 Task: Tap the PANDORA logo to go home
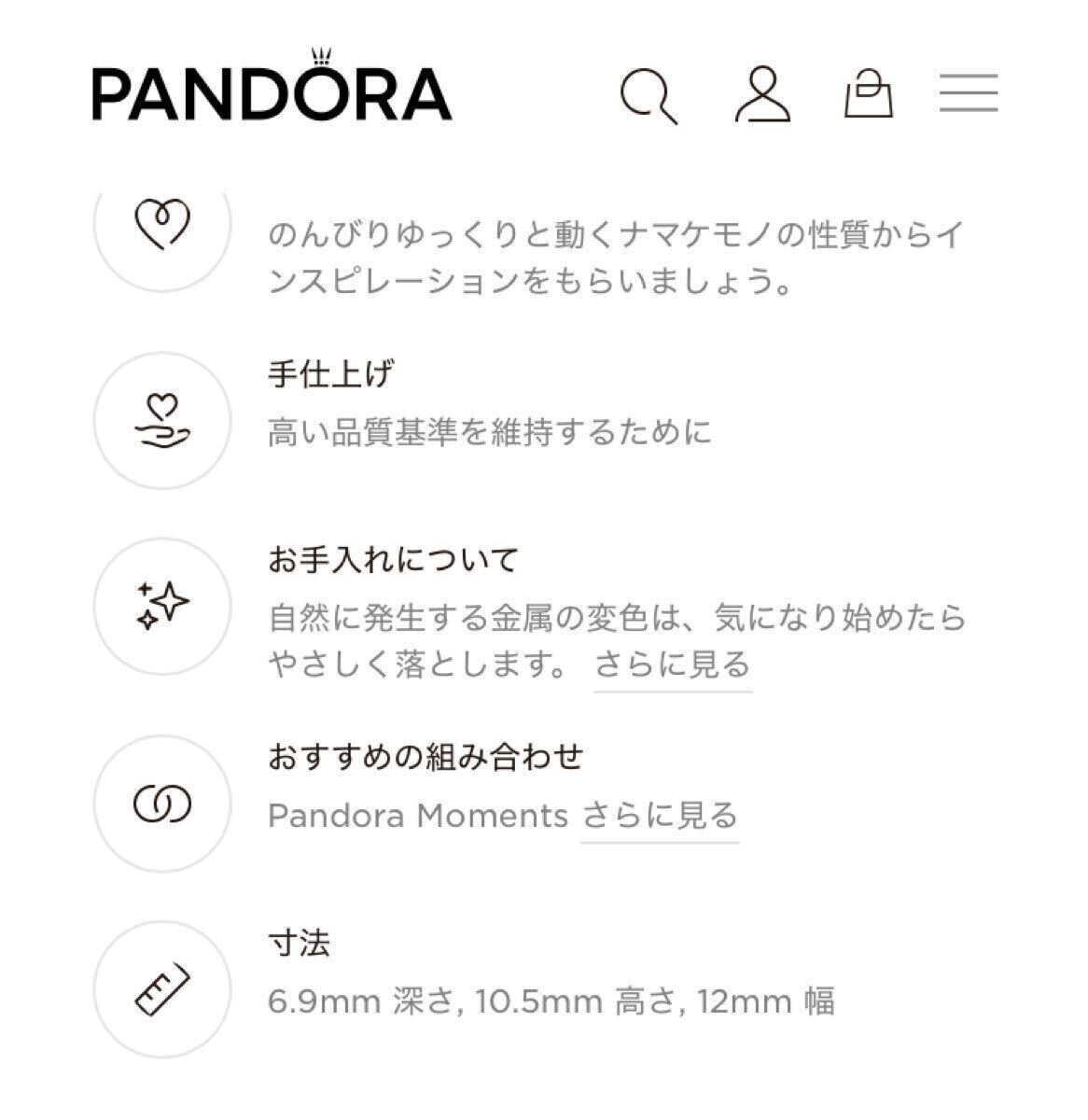[272, 91]
